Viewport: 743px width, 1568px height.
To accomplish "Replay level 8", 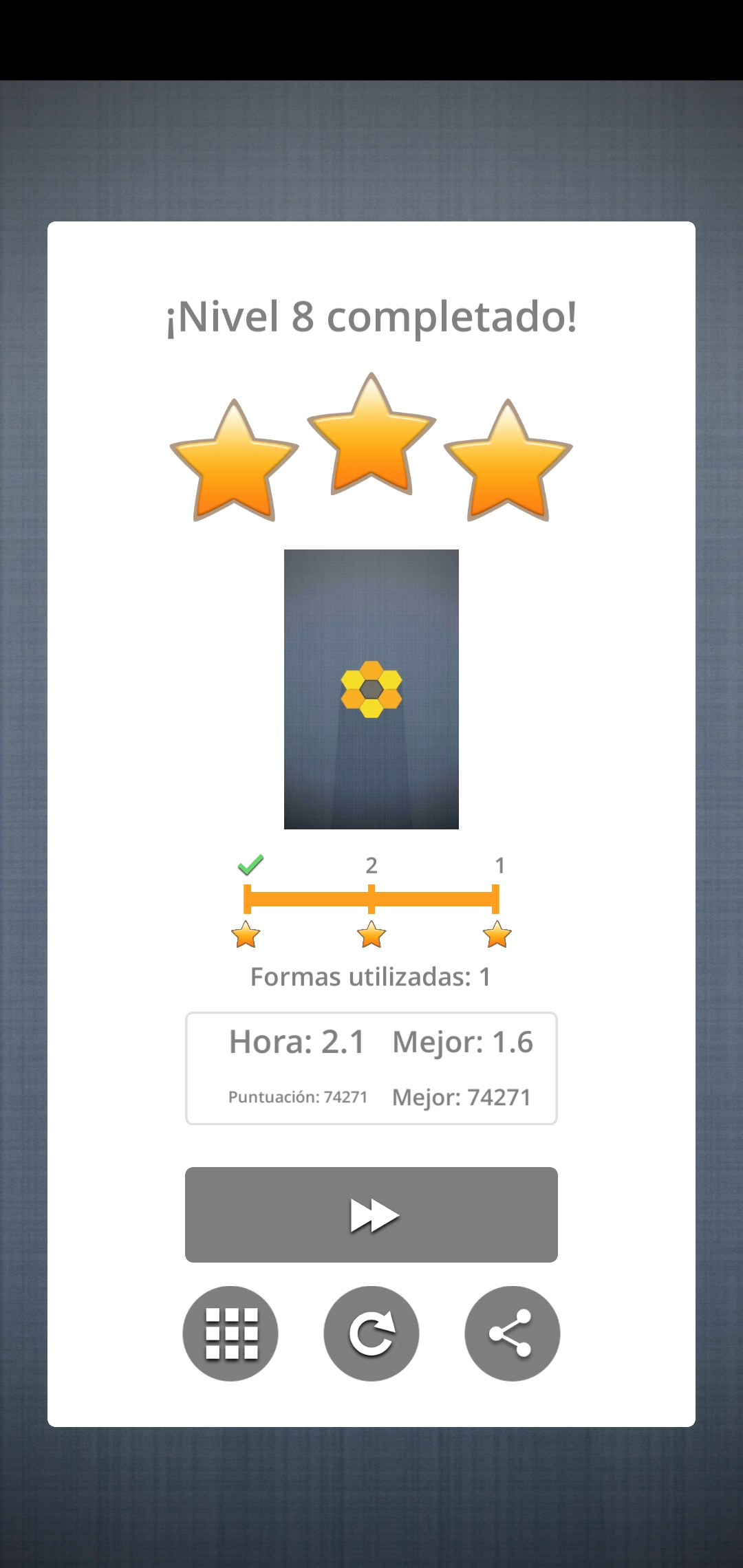I will tap(371, 1333).
